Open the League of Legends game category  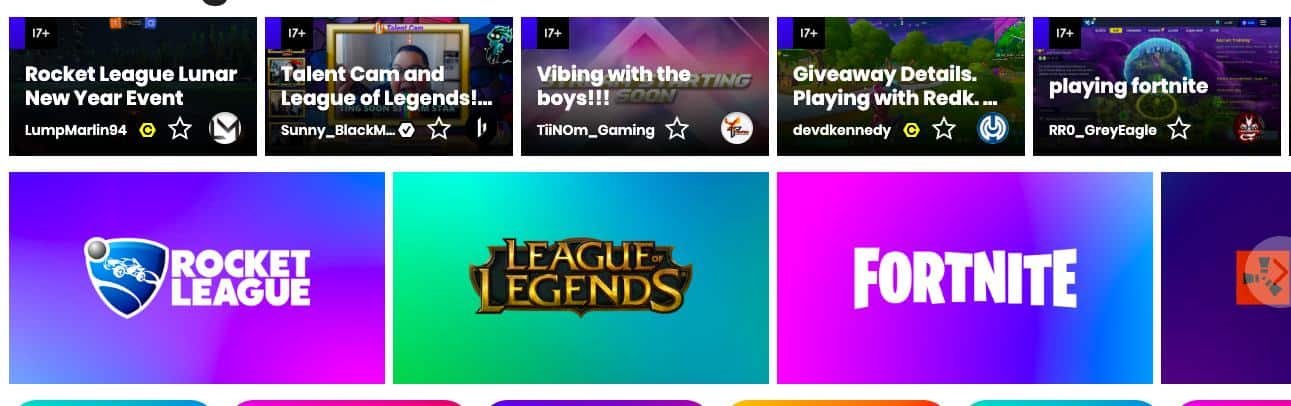pyautogui.click(x=580, y=278)
